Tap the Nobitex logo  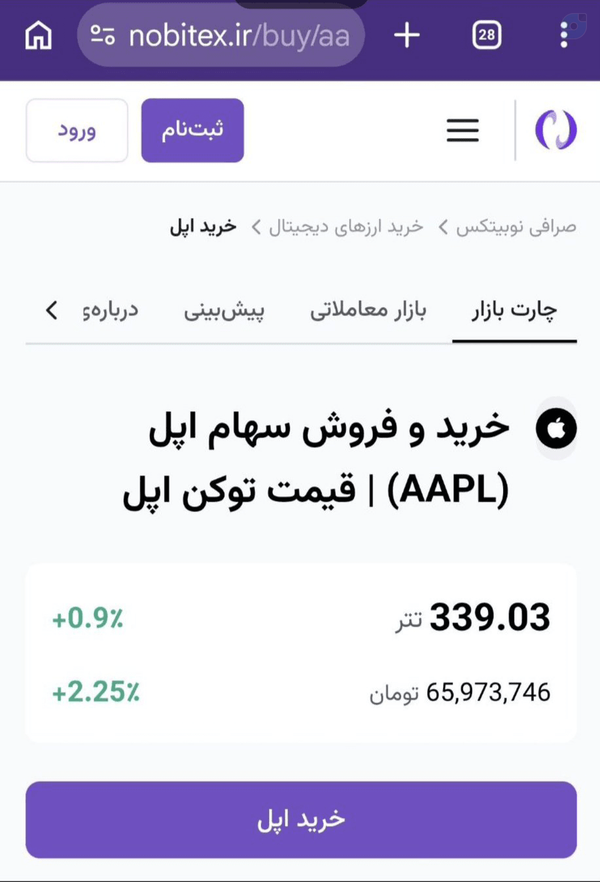click(x=556, y=130)
